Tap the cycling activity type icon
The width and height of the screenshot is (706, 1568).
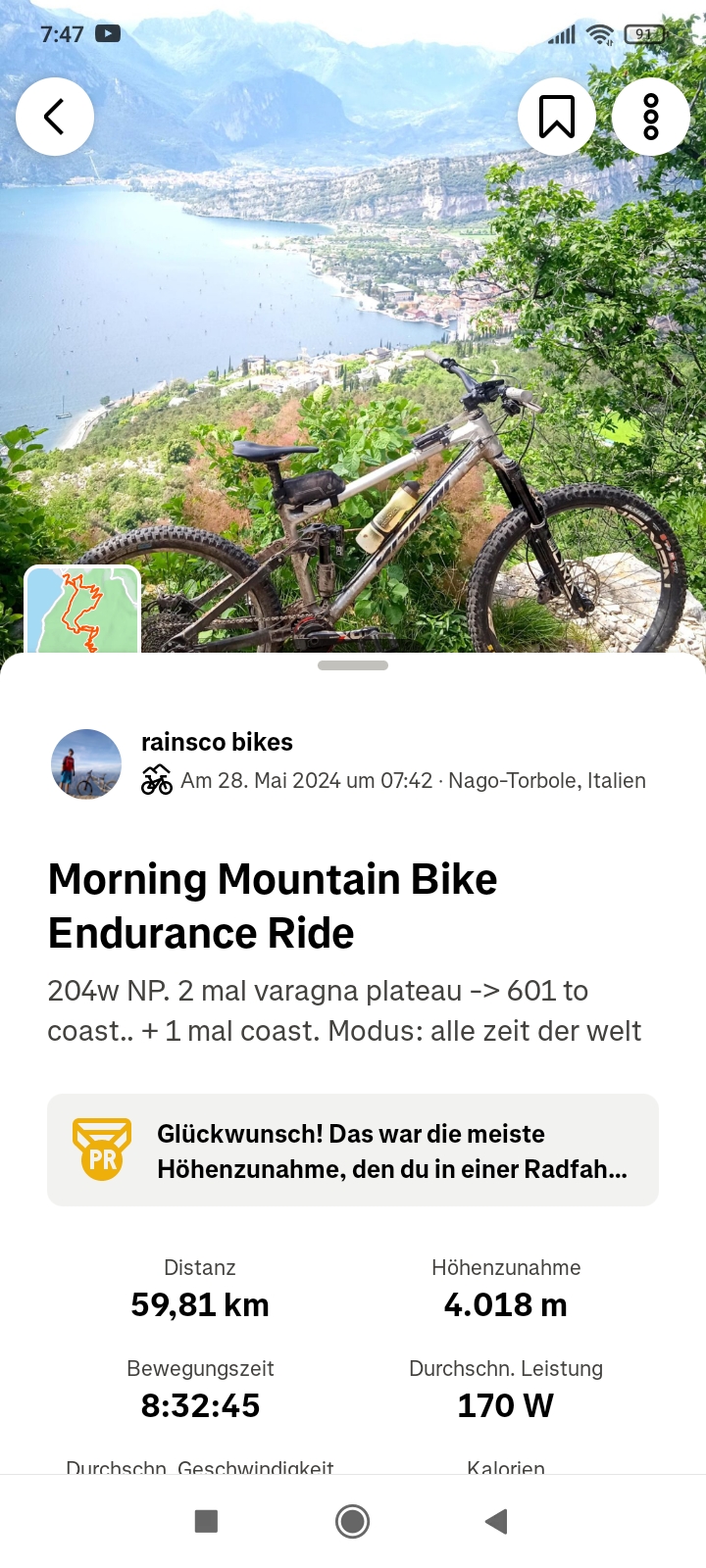pos(156,780)
